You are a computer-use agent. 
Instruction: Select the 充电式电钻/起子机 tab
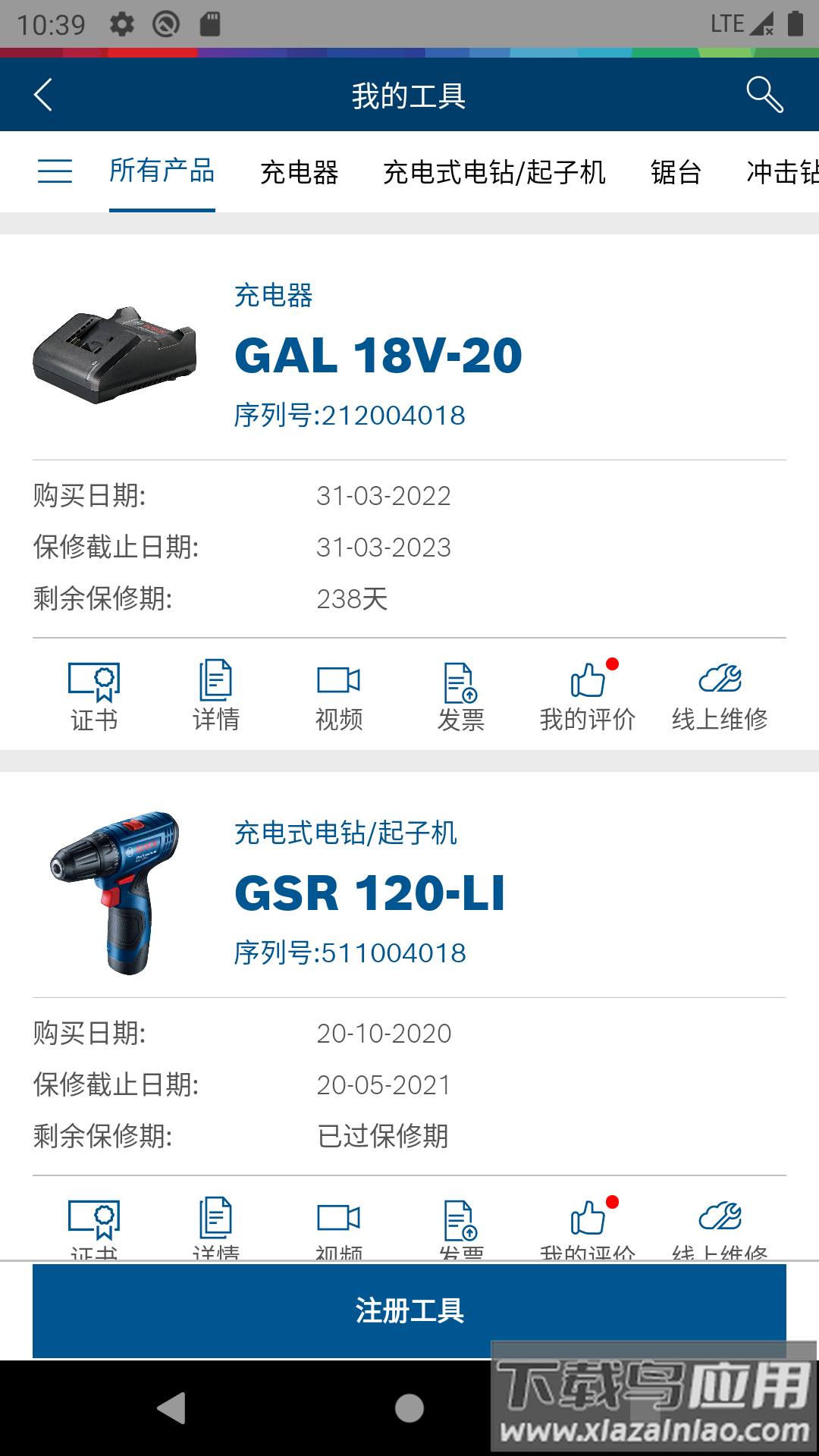click(493, 171)
